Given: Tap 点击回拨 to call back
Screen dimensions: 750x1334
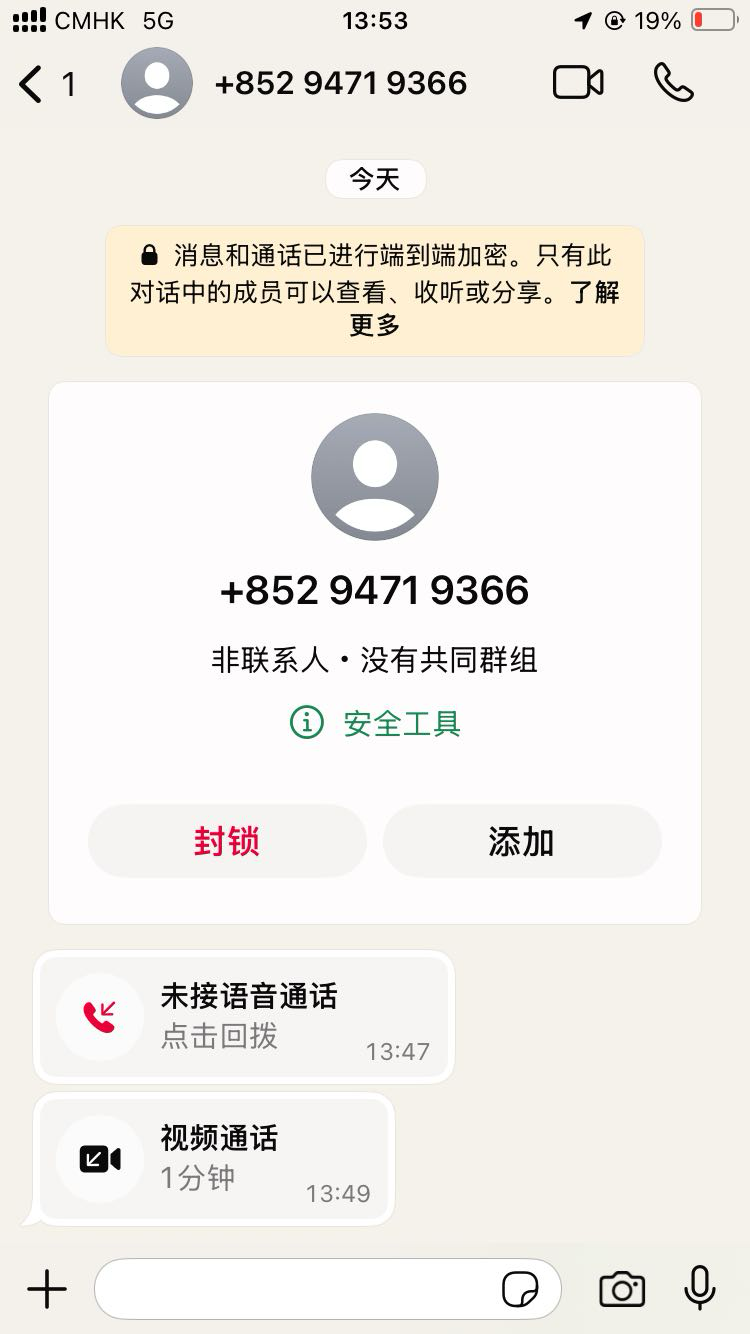Looking at the screenshot, I should (221, 1036).
